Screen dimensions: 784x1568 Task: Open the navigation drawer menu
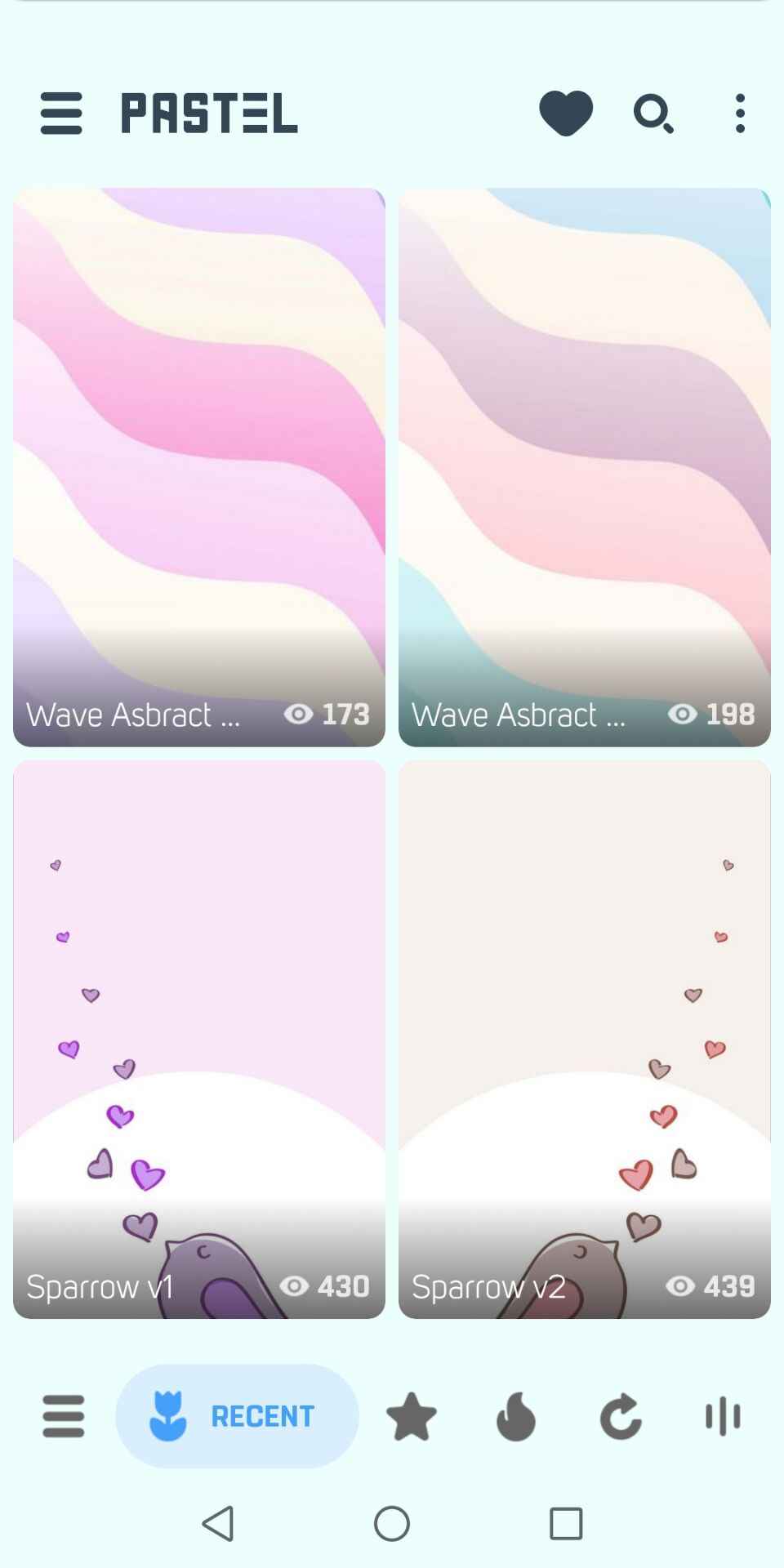pos(61,113)
